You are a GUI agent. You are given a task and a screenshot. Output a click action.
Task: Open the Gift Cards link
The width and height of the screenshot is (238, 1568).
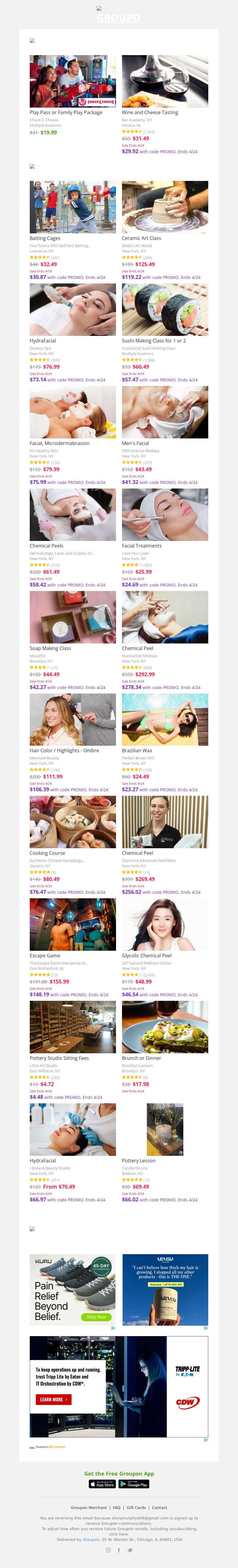(x=136, y=1508)
